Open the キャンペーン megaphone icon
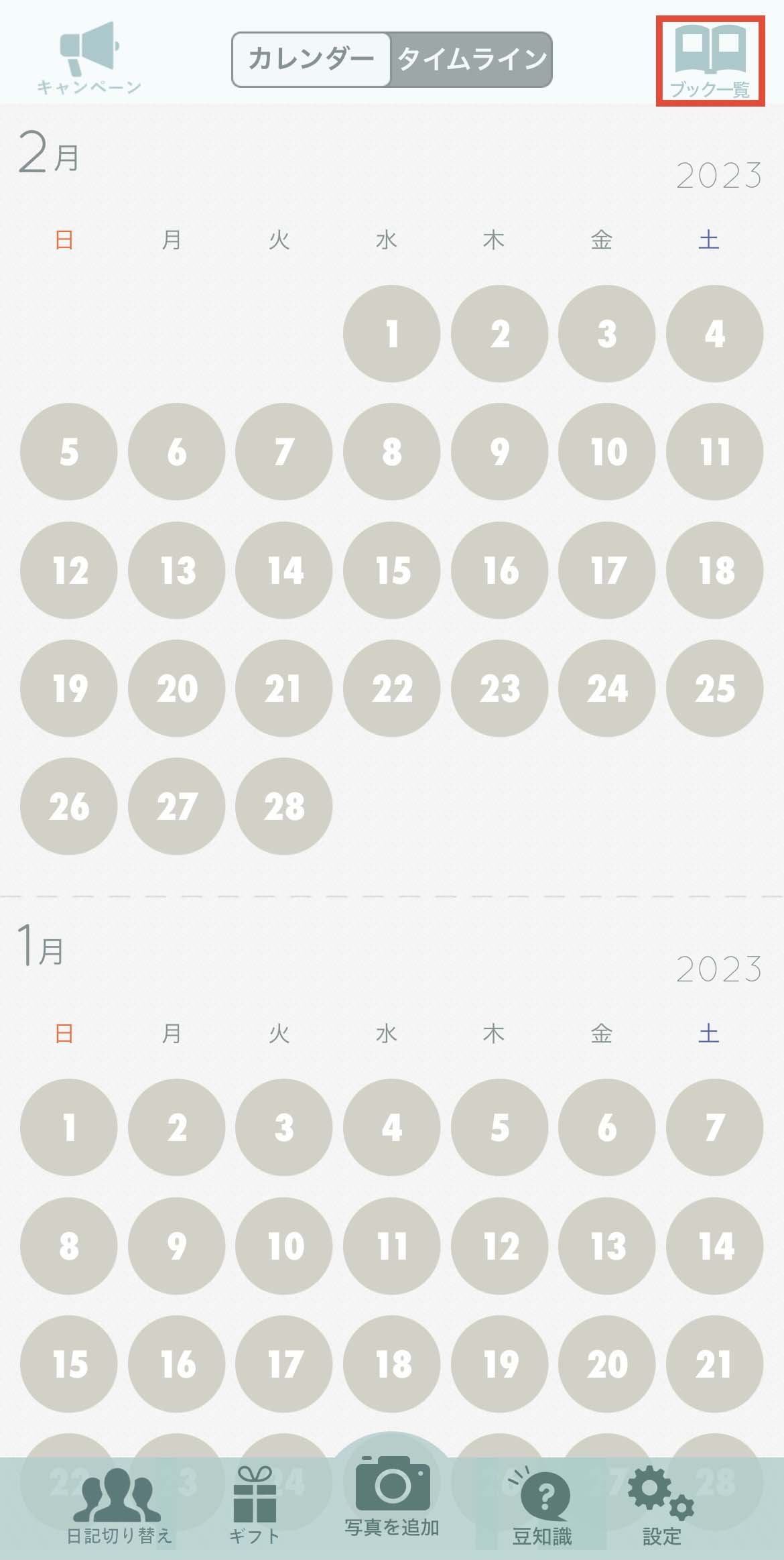The image size is (784, 1560). 88,58
